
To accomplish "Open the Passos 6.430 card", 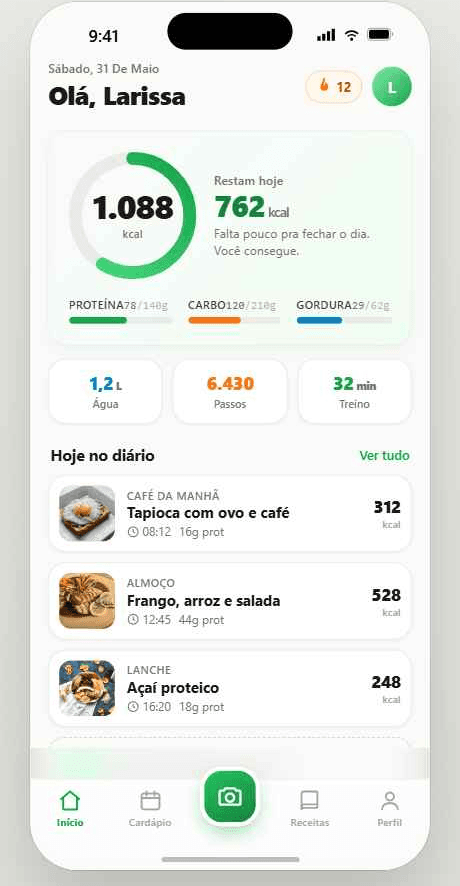I will [x=230, y=392].
